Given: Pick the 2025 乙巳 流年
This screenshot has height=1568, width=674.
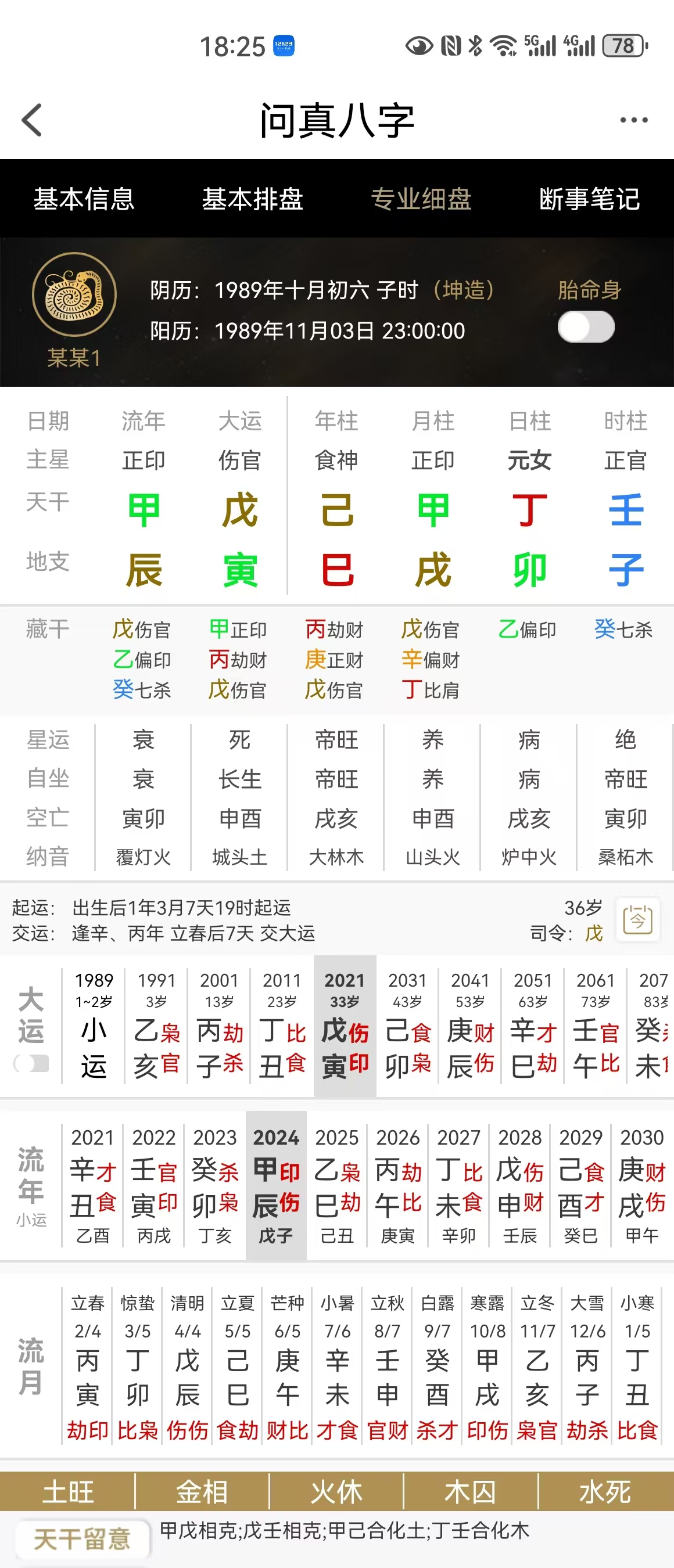Looking at the screenshot, I should click(x=336, y=1184).
